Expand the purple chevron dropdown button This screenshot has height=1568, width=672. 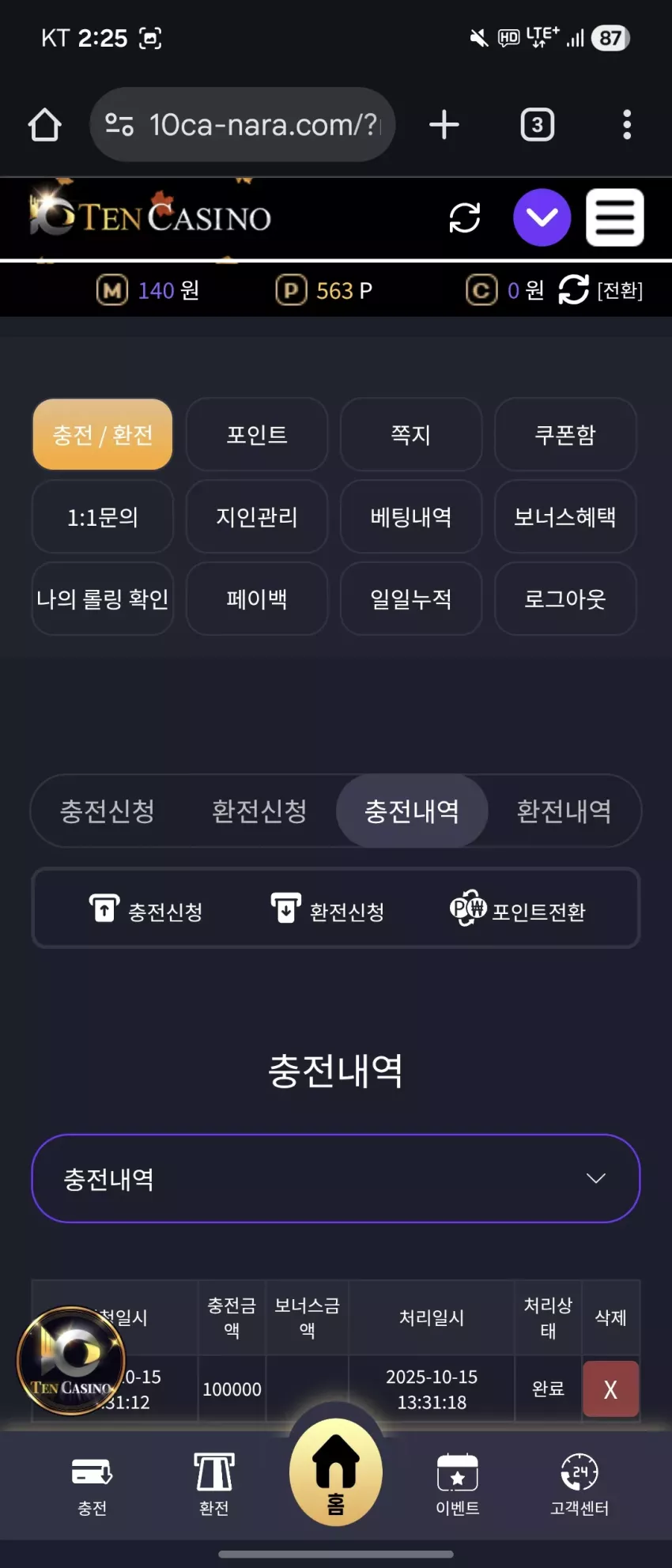[542, 217]
